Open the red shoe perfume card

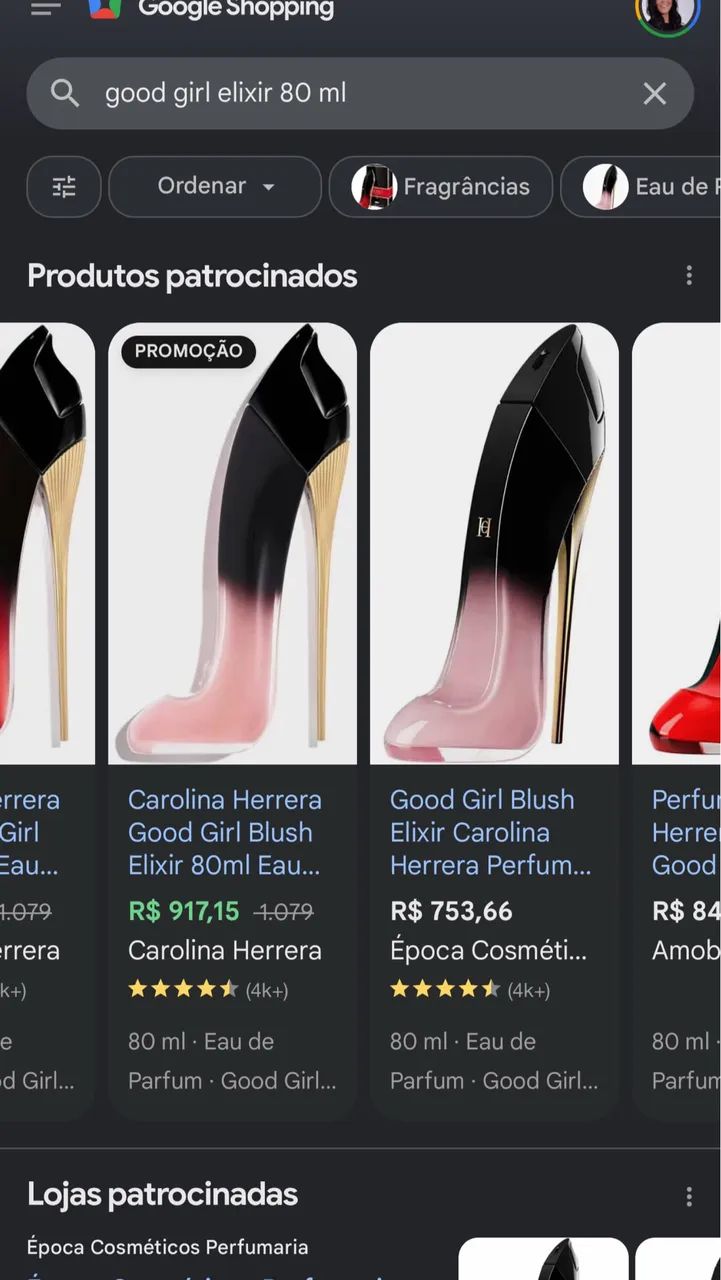click(x=677, y=720)
